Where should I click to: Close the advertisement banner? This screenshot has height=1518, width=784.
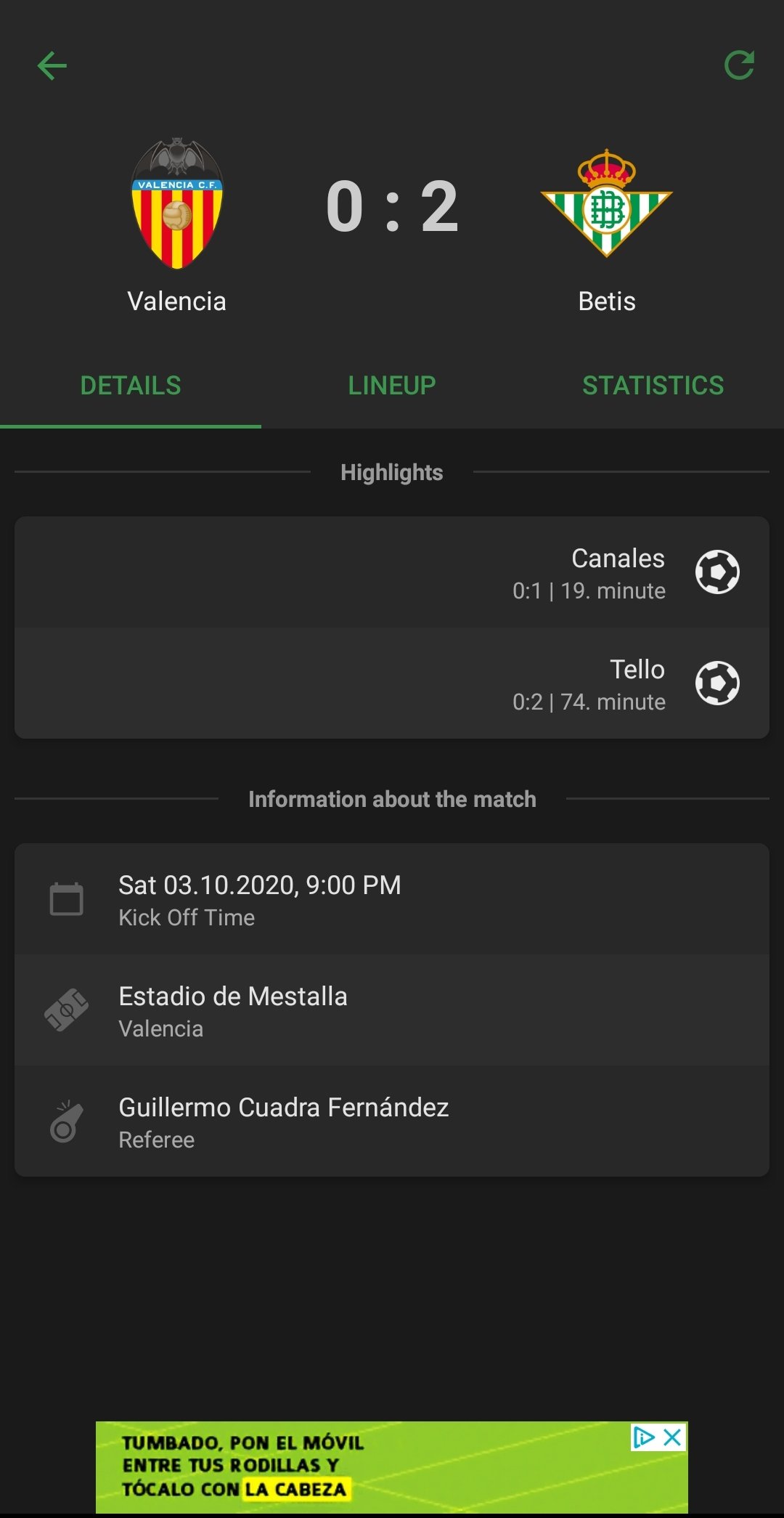673,1437
